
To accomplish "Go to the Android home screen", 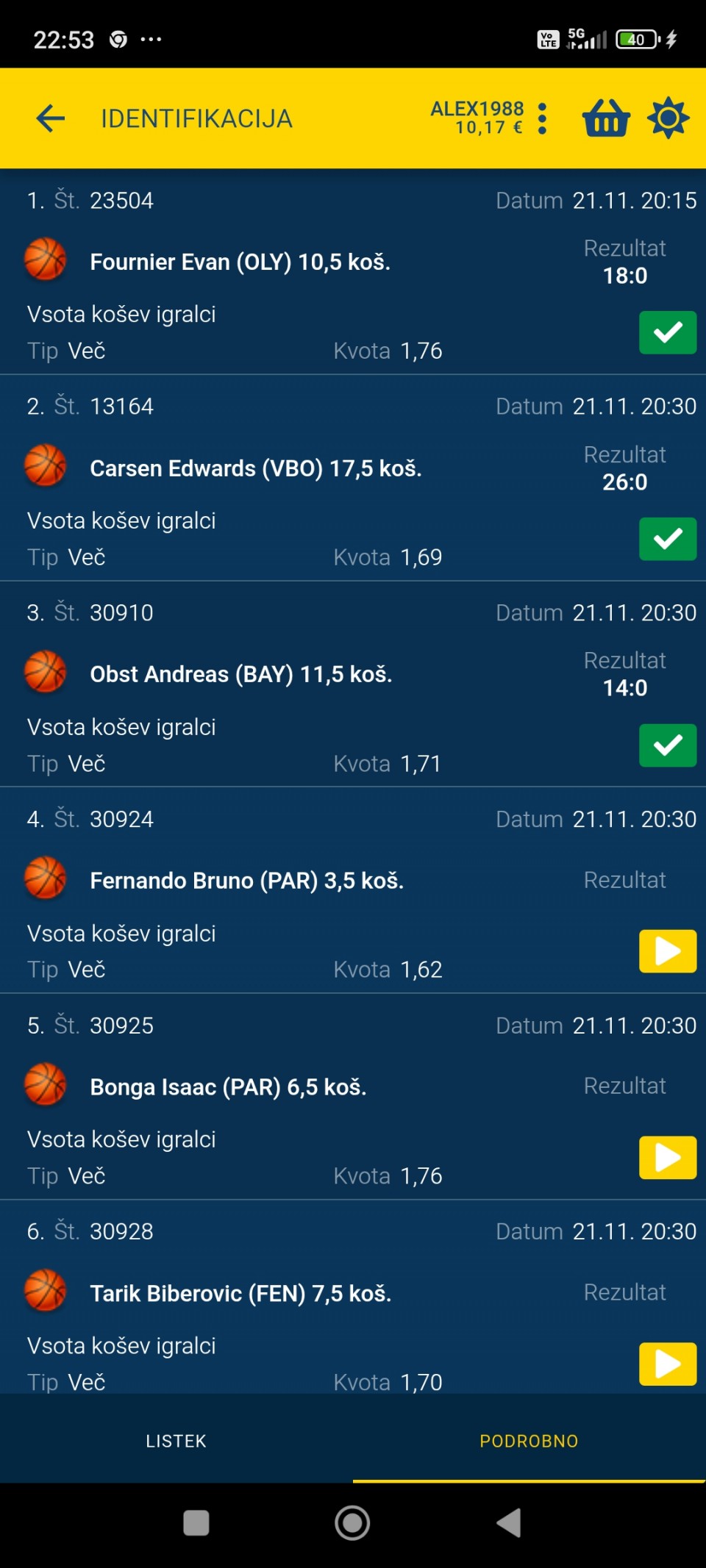I will (x=352, y=1522).
